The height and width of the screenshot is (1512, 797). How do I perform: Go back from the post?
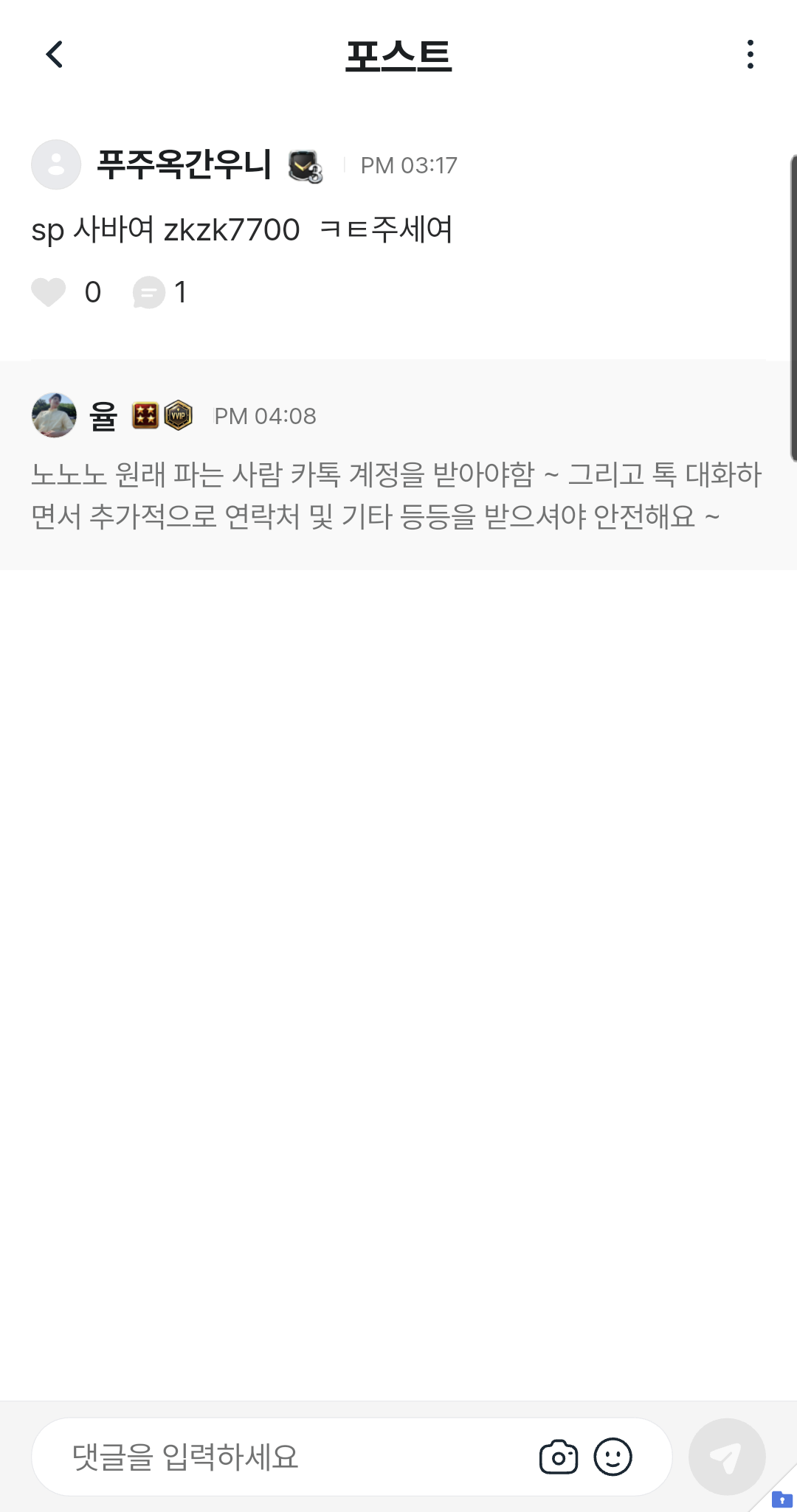point(55,55)
